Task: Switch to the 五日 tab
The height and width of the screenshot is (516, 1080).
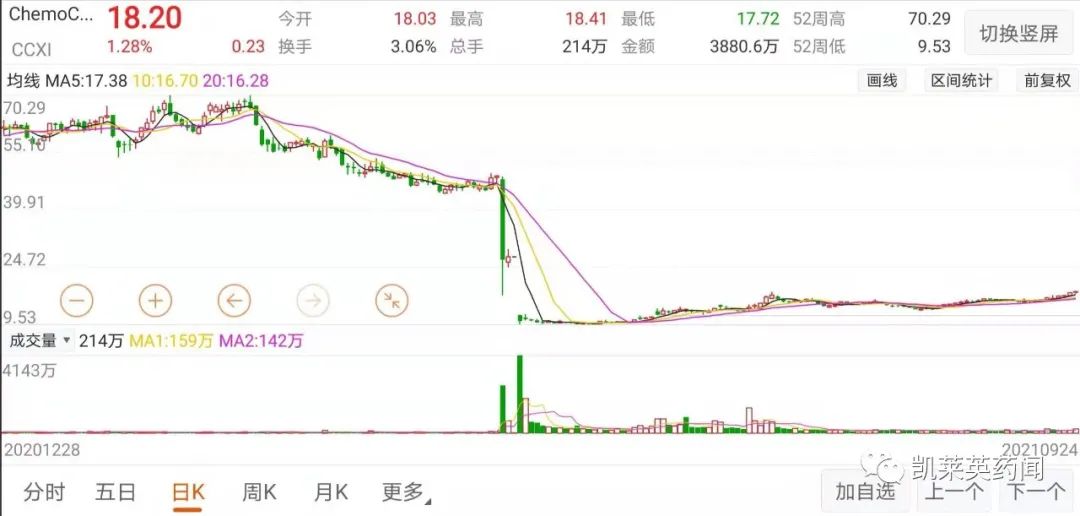Action: [115, 492]
